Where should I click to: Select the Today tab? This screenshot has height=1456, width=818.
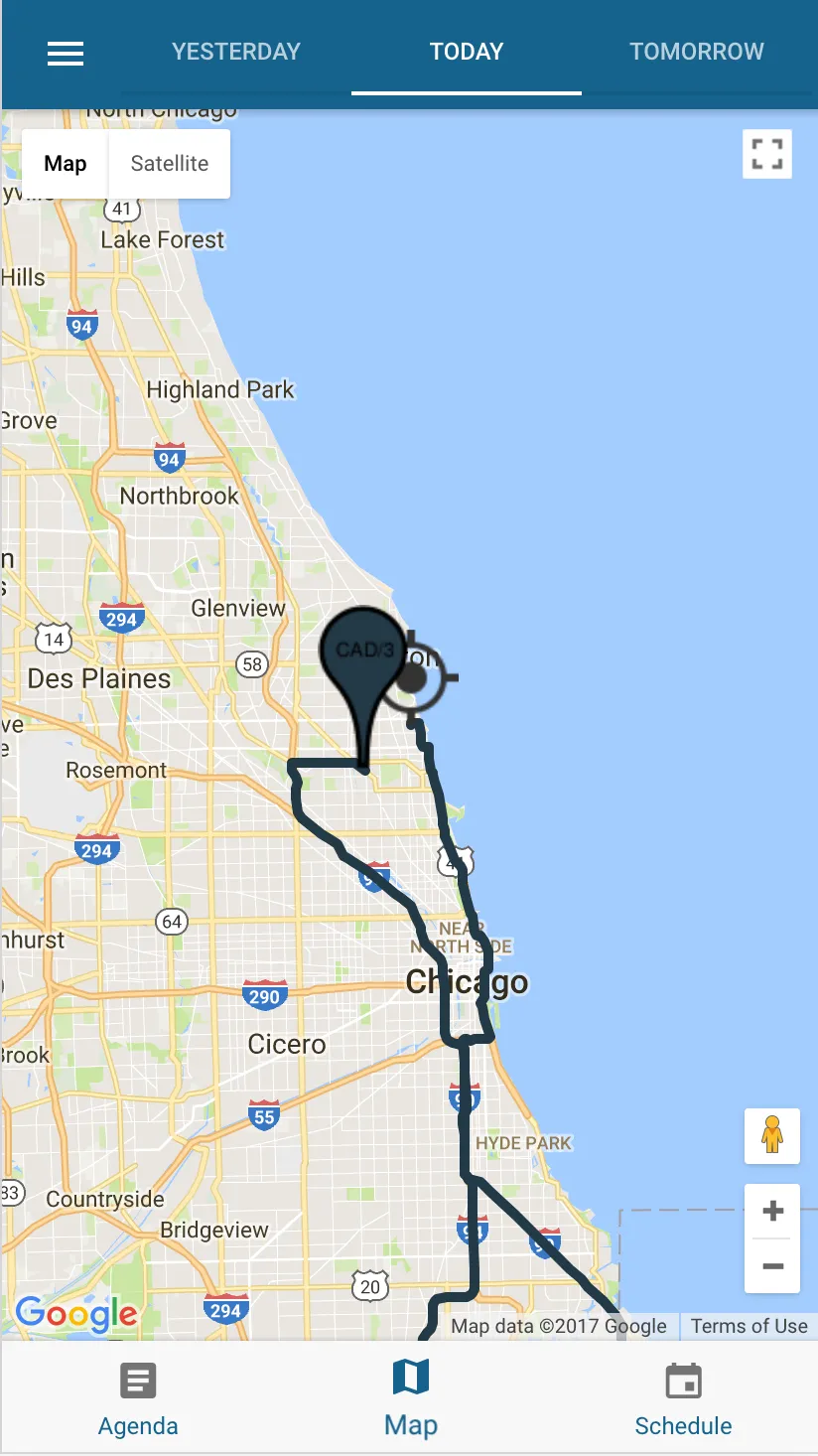[x=467, y=52]
